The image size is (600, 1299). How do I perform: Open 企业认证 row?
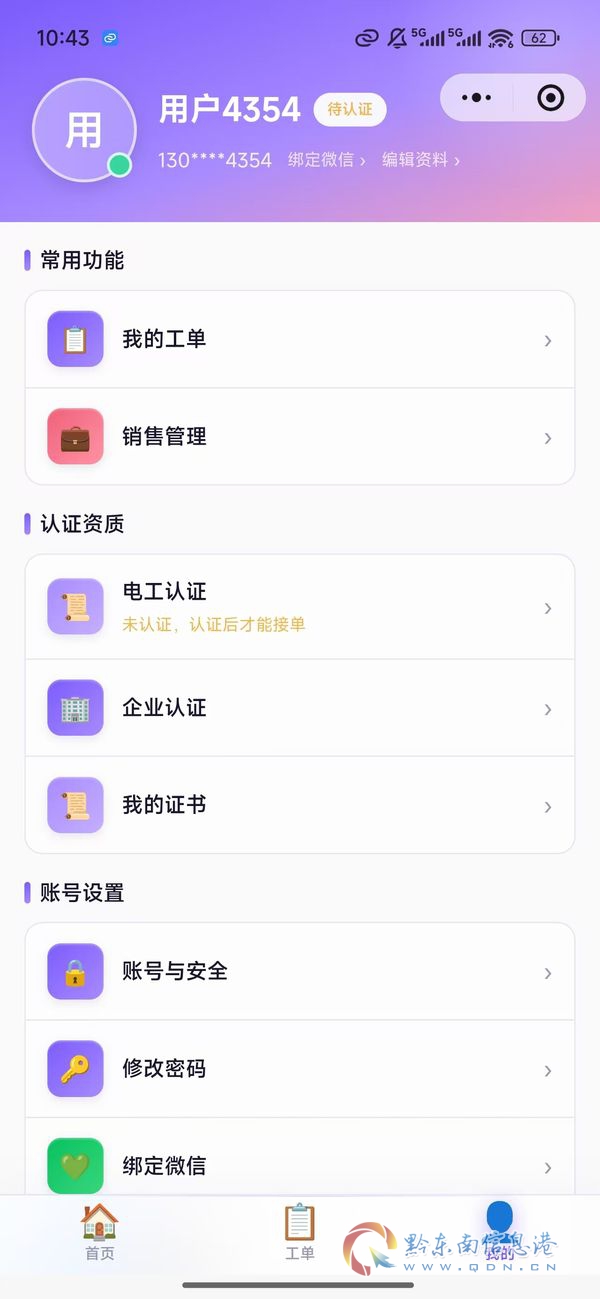[x=300, y=708]
